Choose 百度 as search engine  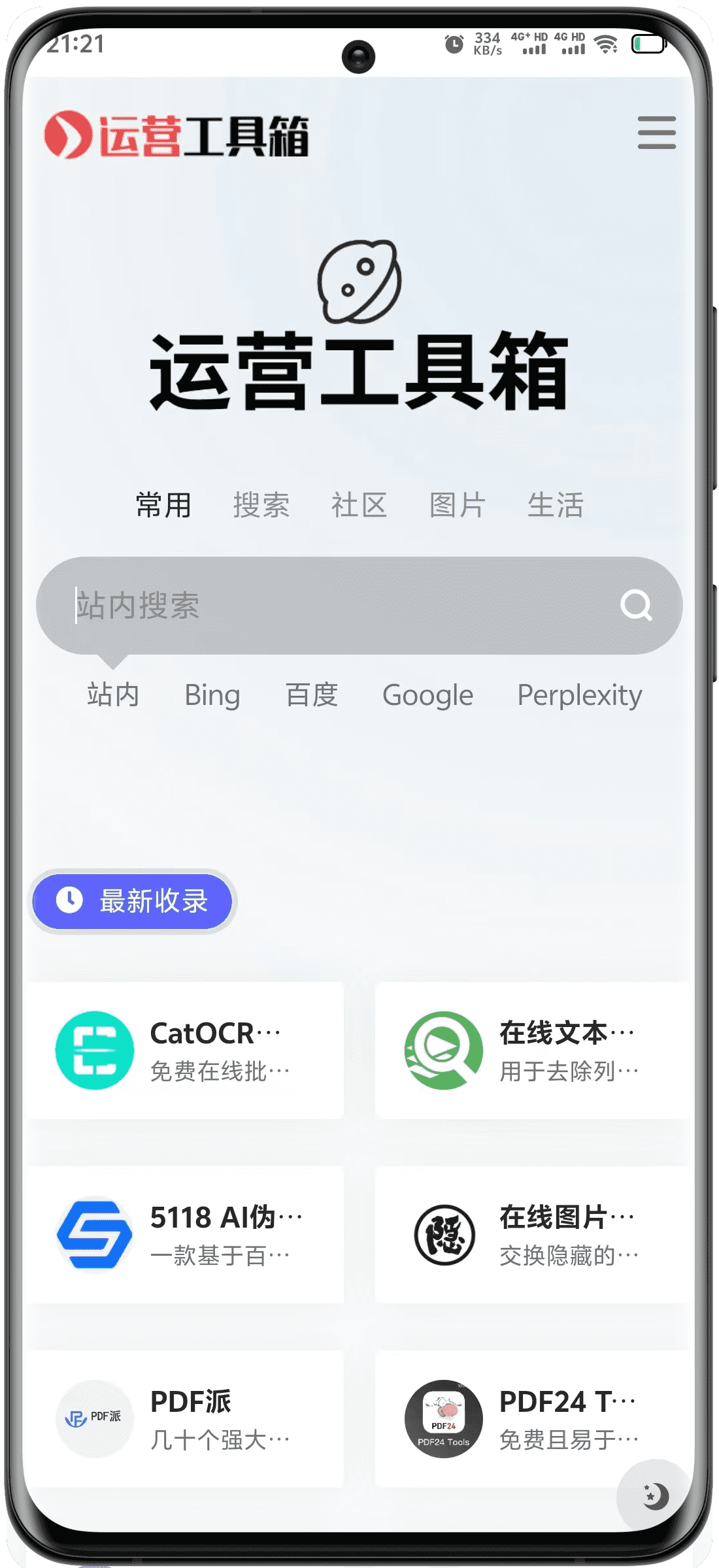312,694
